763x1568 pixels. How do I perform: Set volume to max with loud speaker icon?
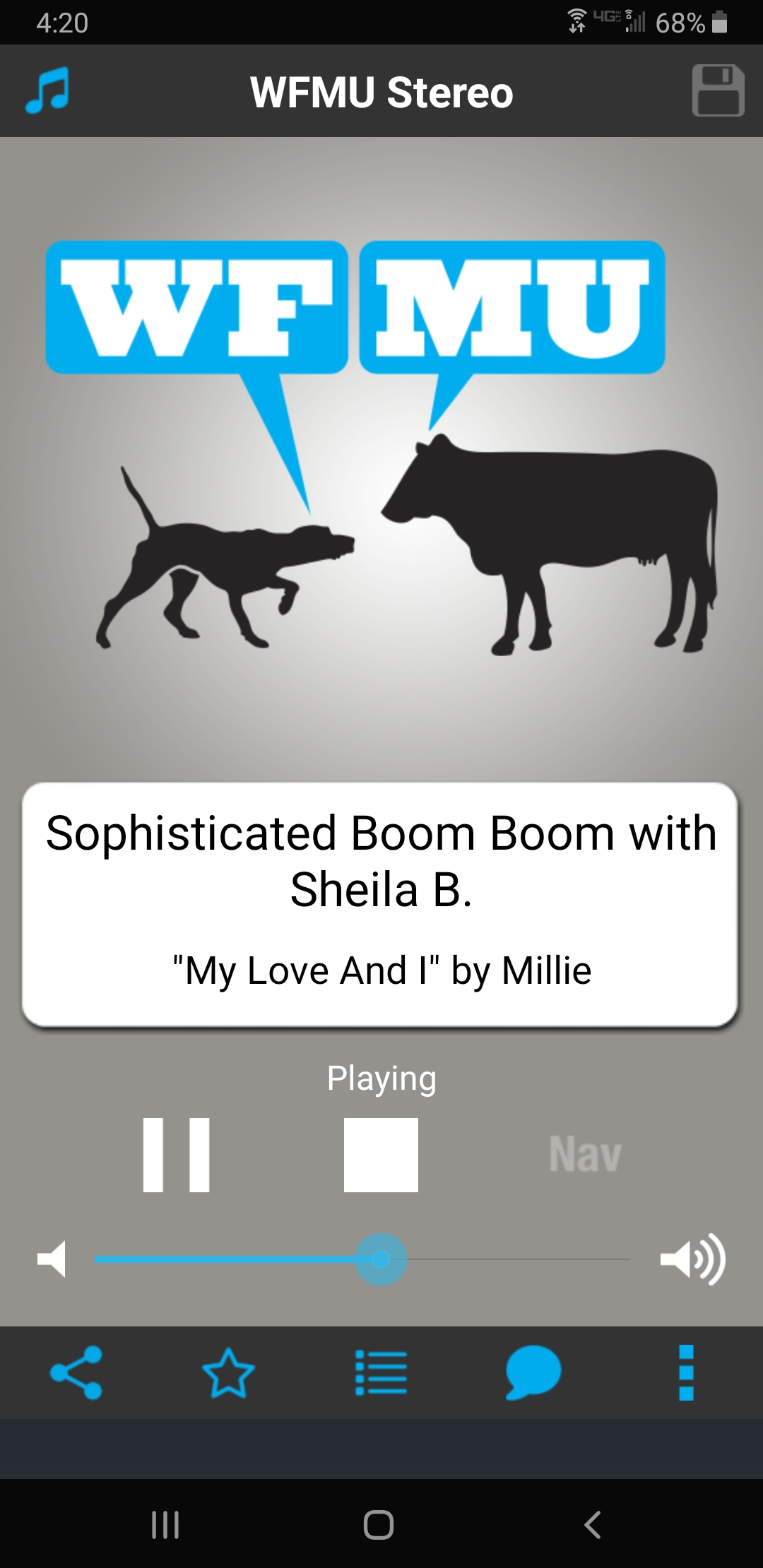692,1259
